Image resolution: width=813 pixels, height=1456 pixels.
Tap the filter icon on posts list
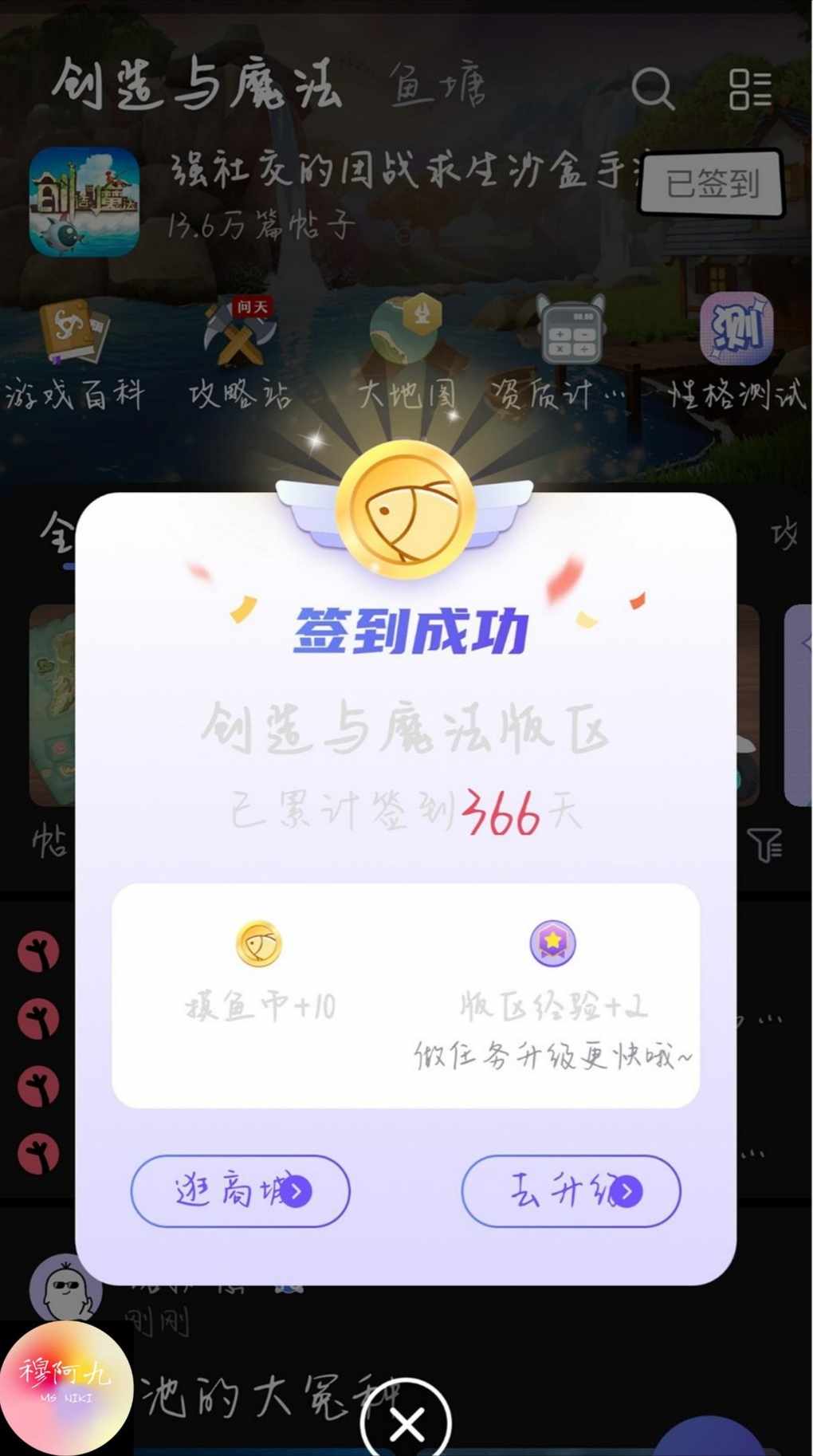click(765, 844)
